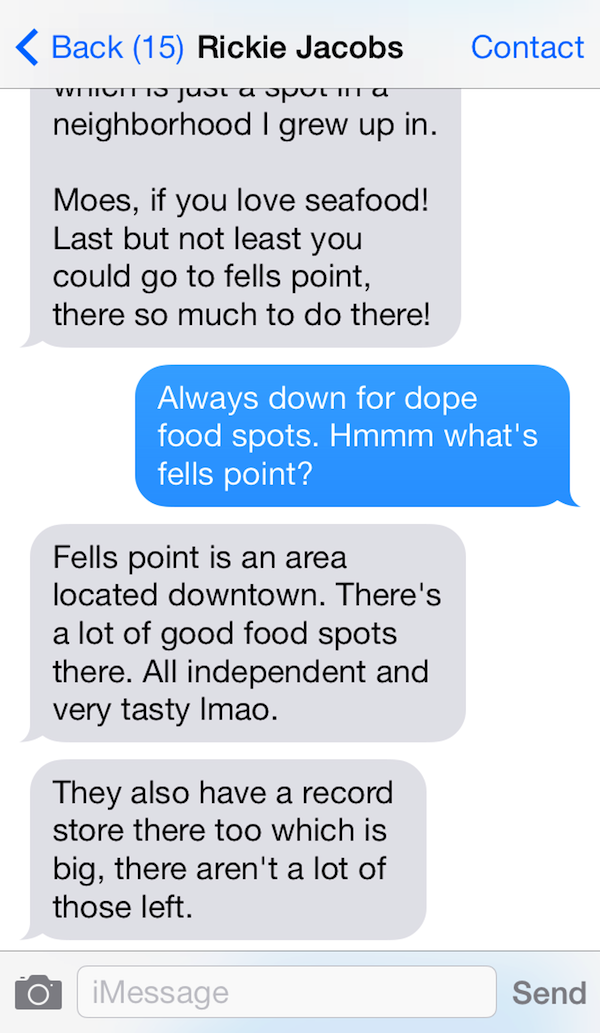Tap the Send button

(x=548, y=992)
